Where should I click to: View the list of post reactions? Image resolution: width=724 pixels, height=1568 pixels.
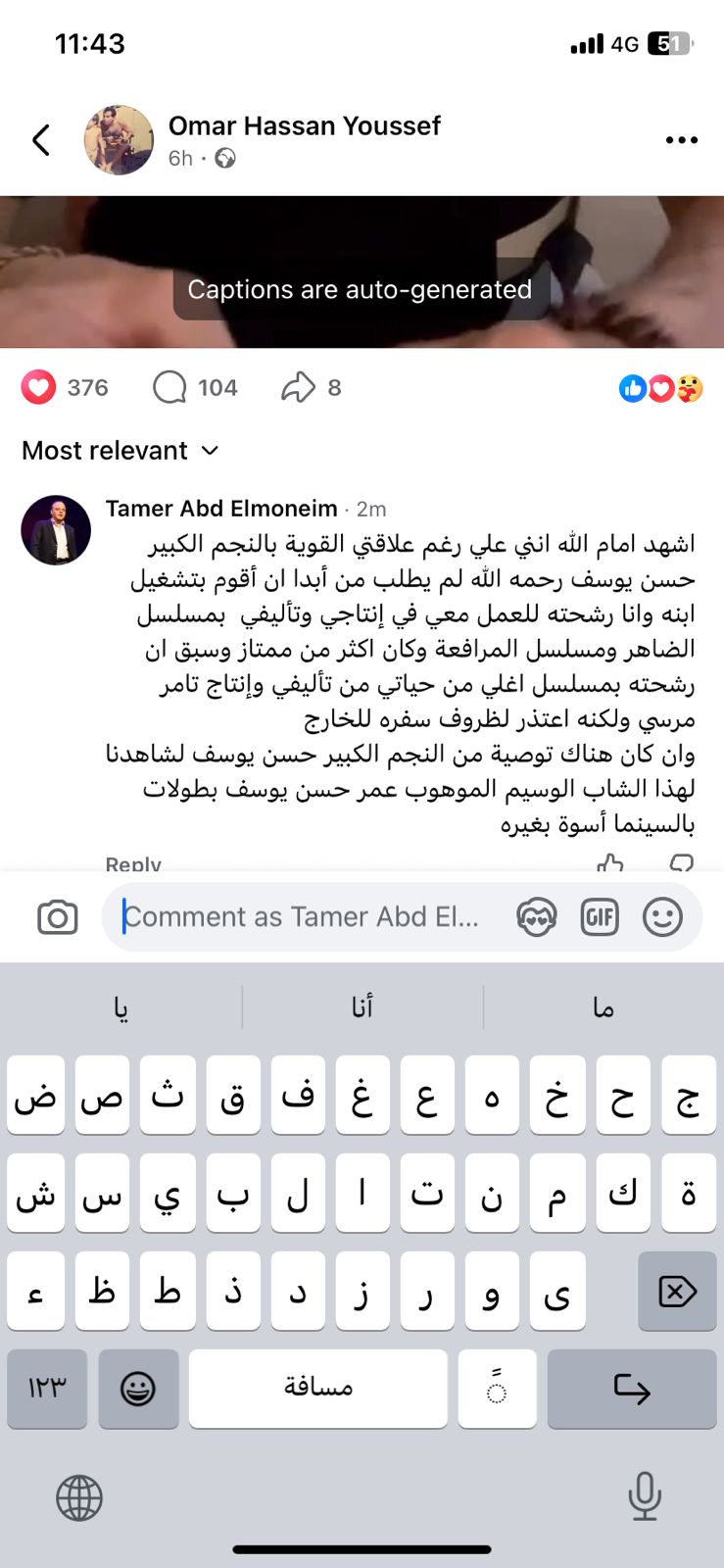[661, 389]
